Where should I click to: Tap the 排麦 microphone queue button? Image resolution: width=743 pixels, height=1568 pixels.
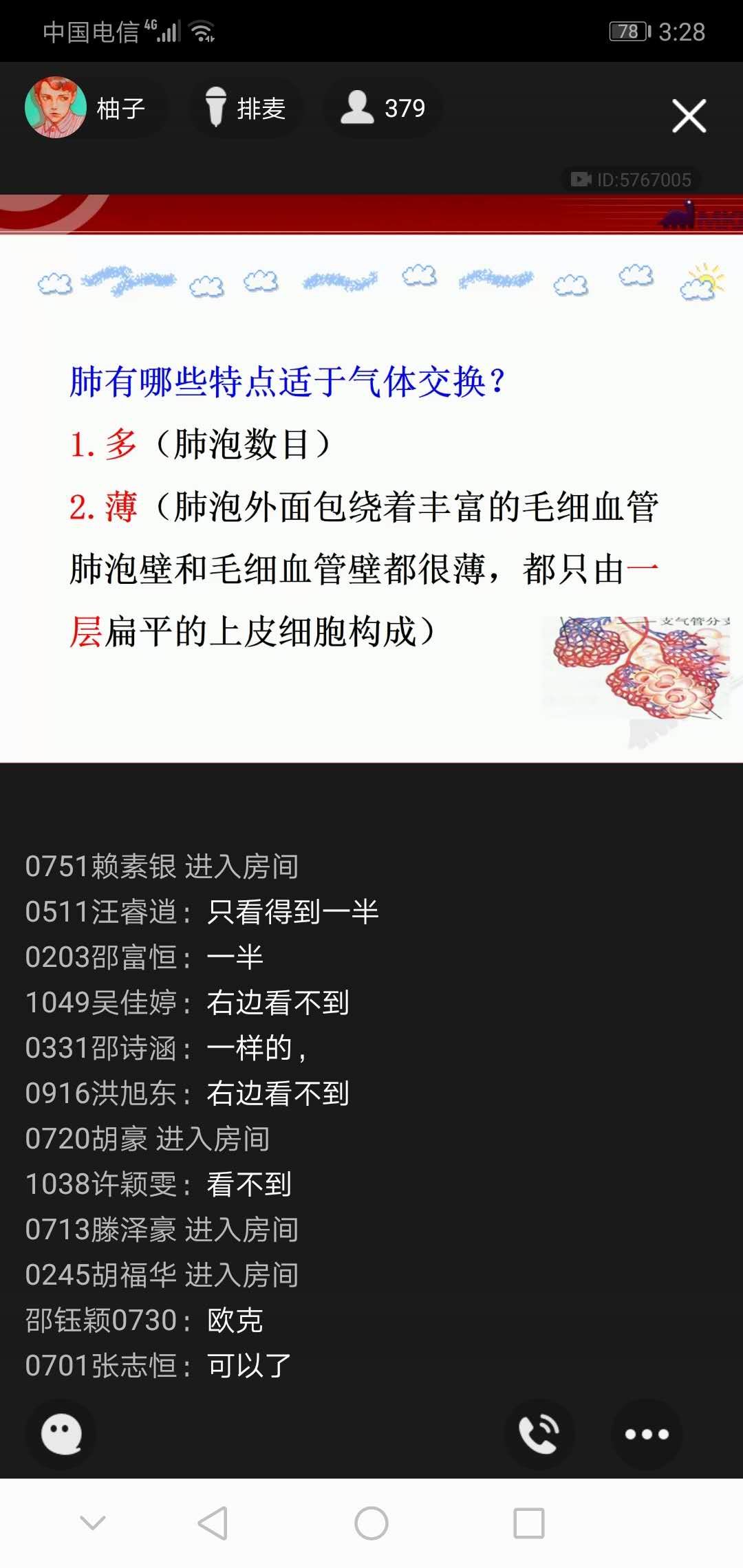coord(246,108)
